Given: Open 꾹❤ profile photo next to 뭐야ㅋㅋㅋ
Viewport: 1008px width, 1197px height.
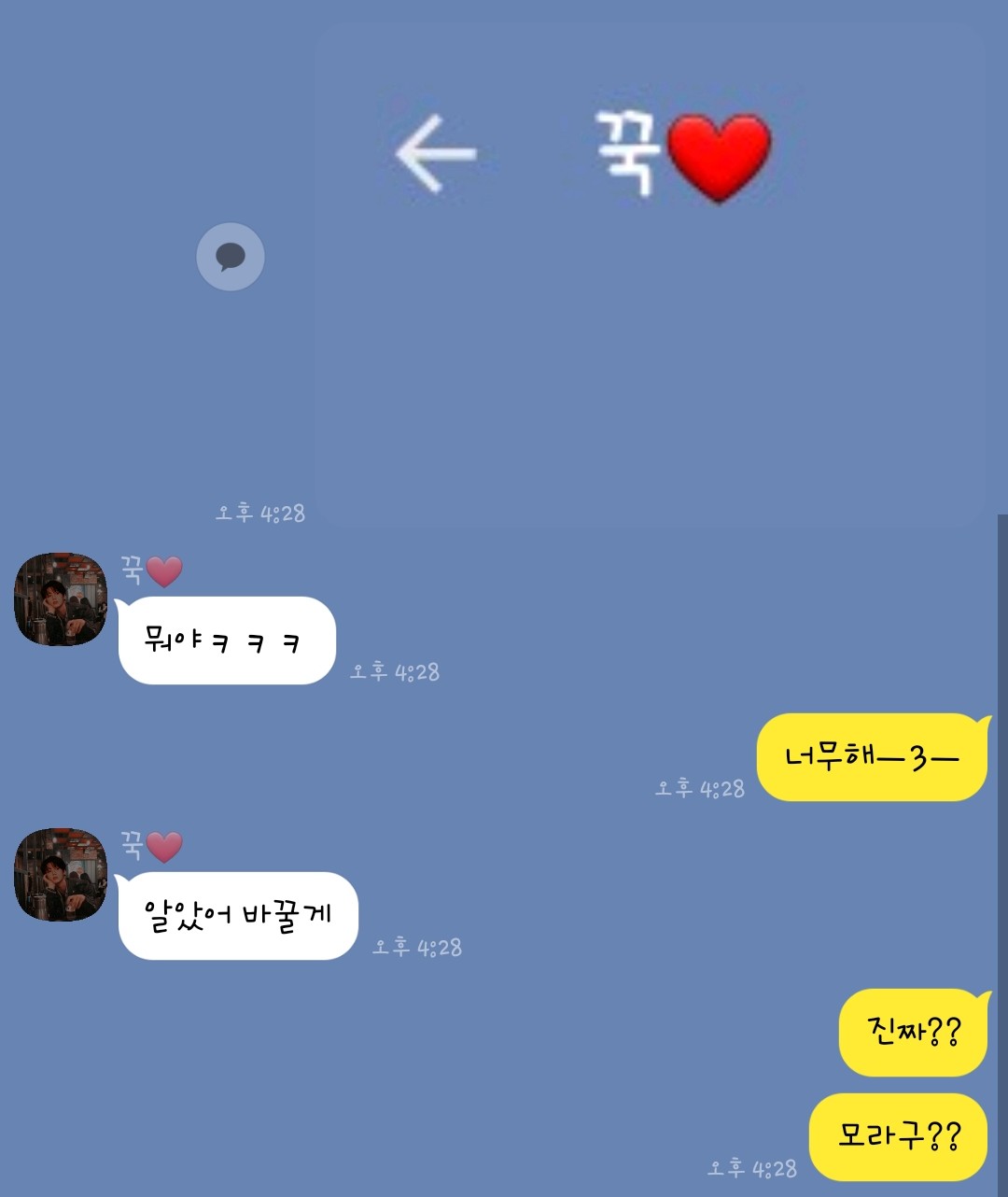Looking at the screenshot, I should [x=61, y=599].
